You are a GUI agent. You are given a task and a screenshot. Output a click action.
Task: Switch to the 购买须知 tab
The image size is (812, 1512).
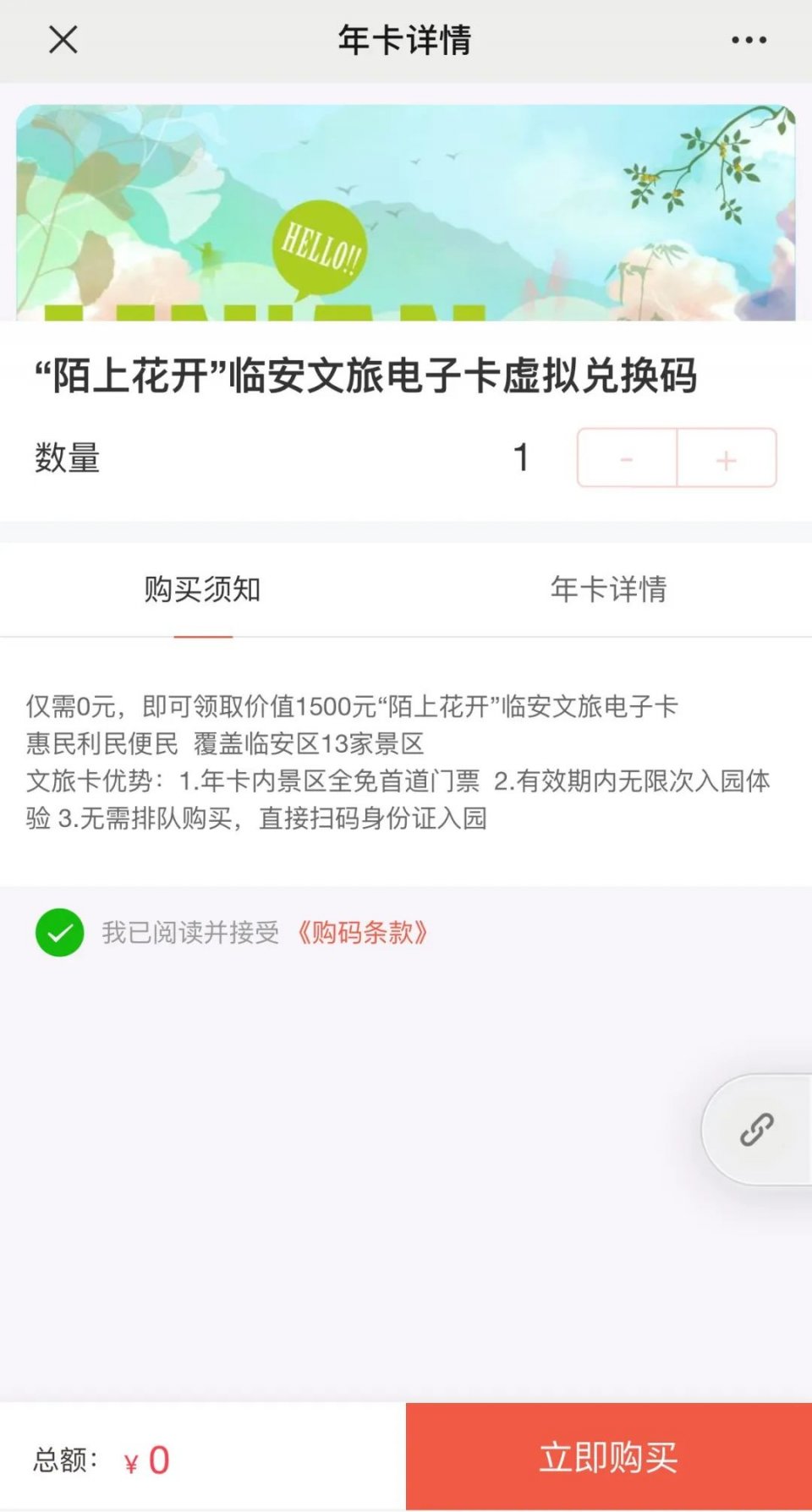(x=203, y=589)
